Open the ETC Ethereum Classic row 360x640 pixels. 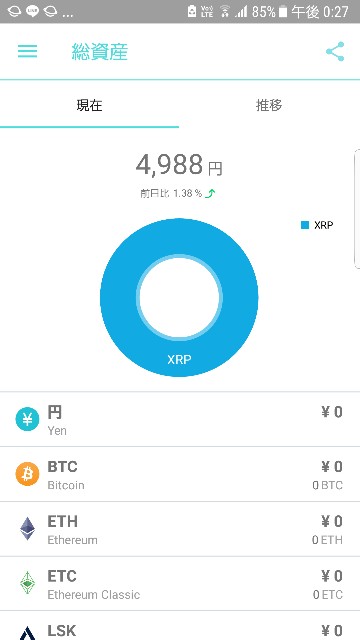click(180, 584)
